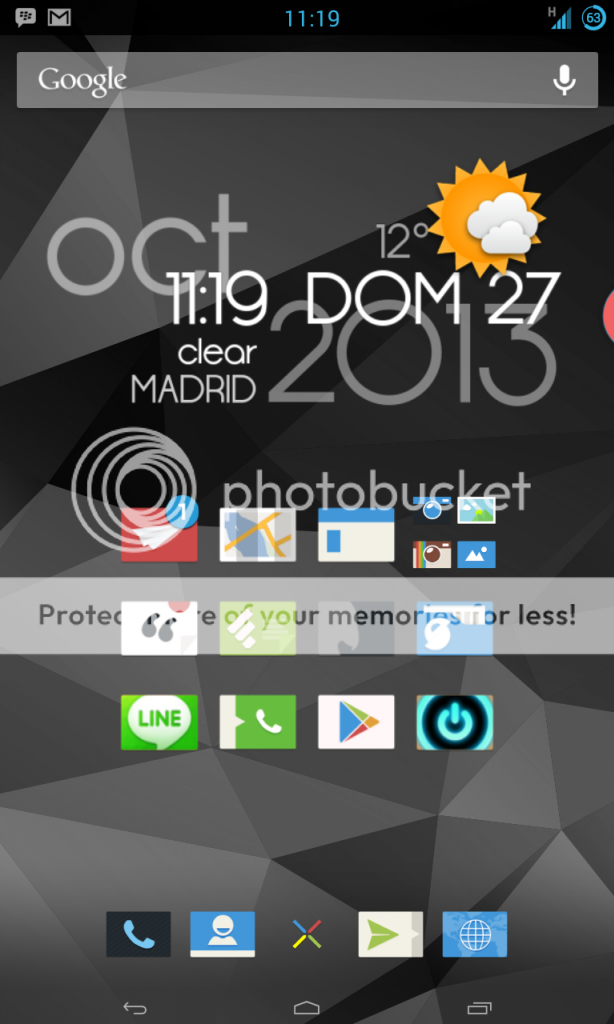Open the phone dialer in the dock
Viewport: 614px width, 1024px height.
138,934
